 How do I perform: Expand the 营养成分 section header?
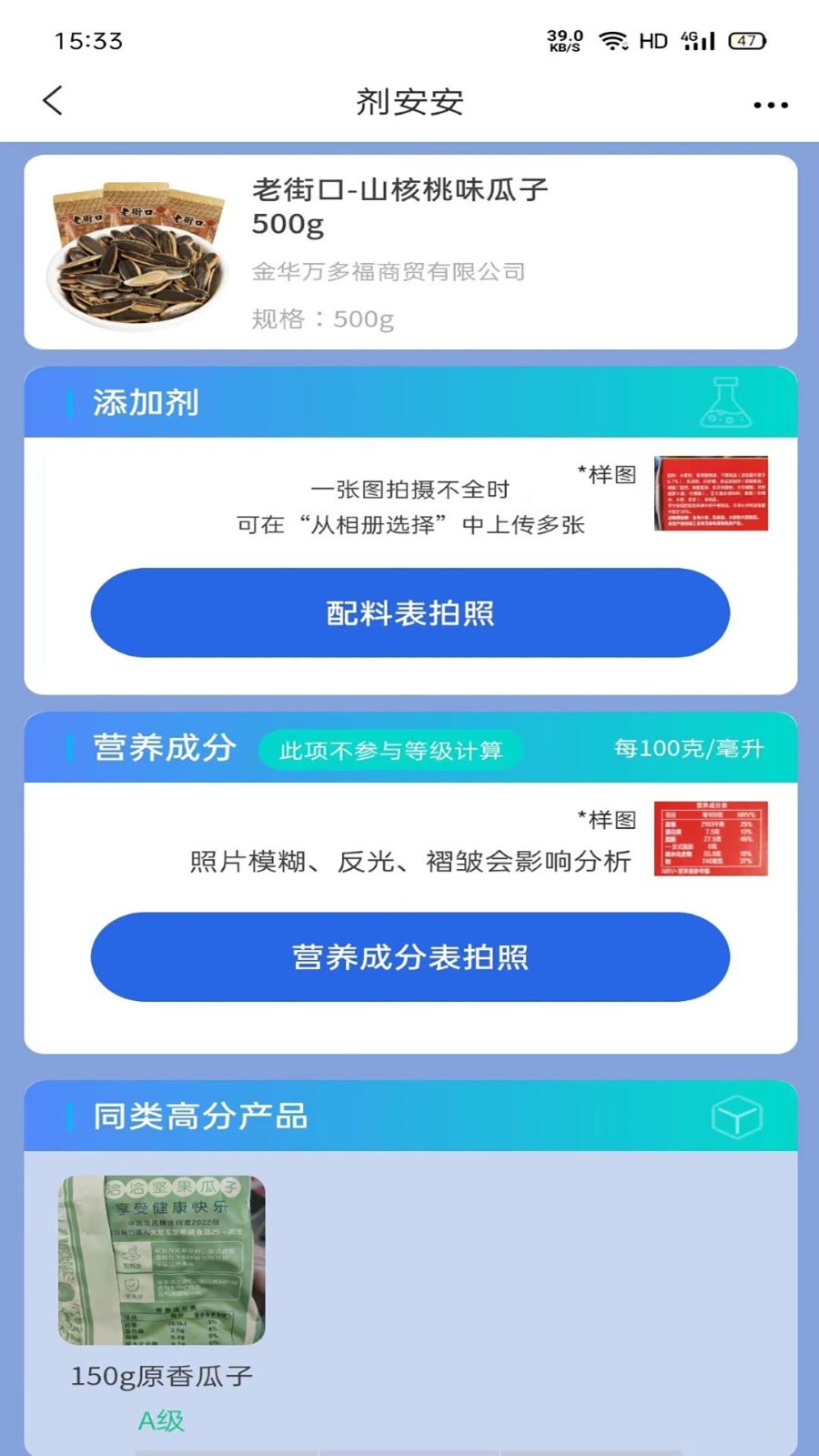click(162, 747)
